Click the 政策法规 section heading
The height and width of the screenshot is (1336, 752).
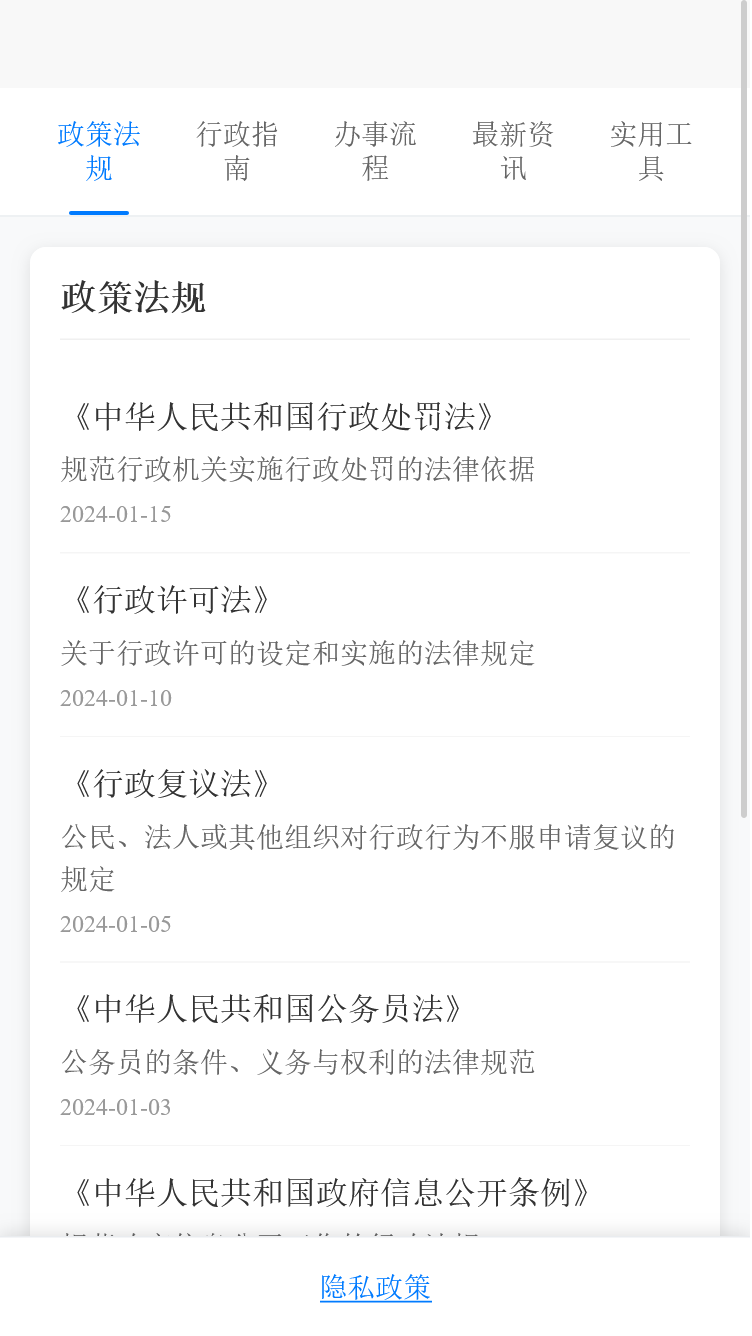pyautogui.click(x=132, y=298)
